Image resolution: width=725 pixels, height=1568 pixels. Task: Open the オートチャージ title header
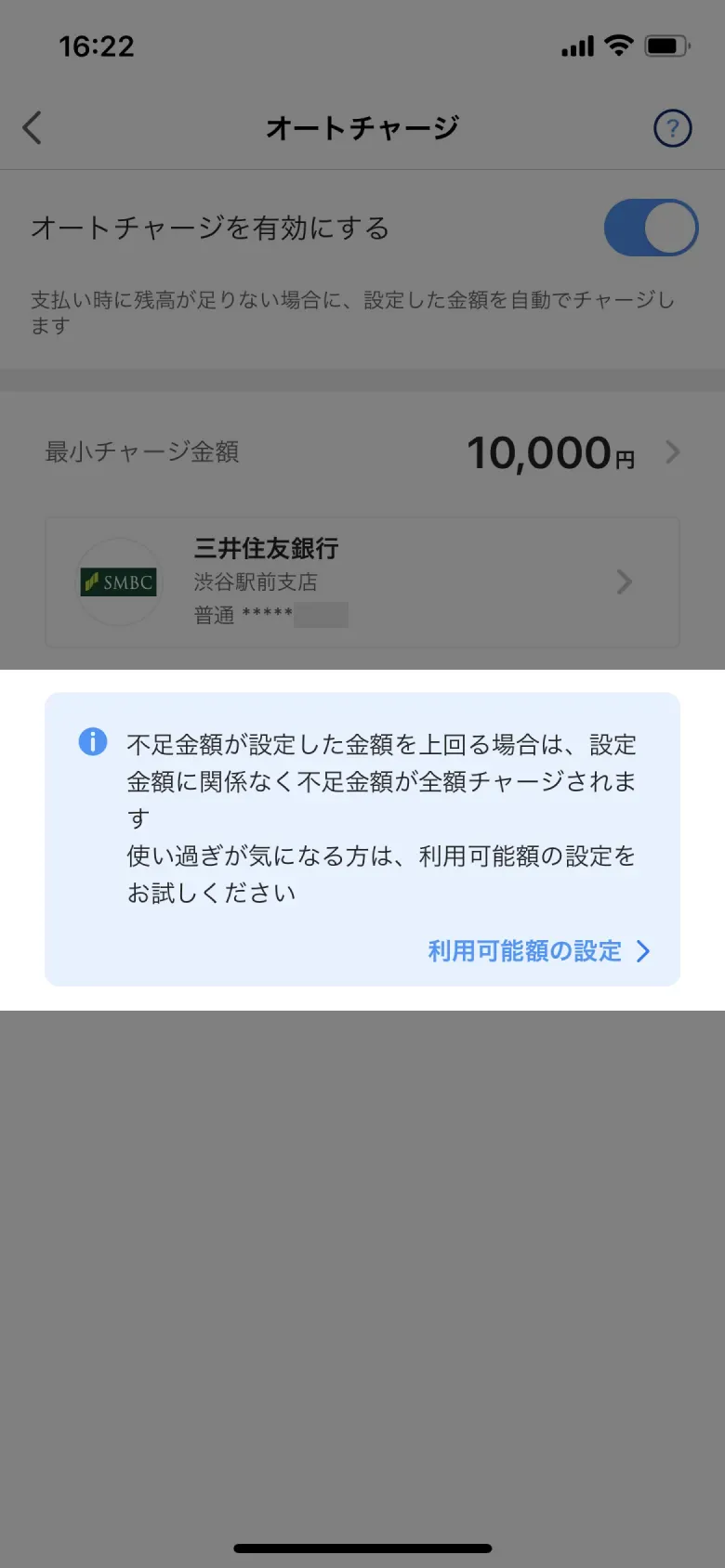[362, 128]
